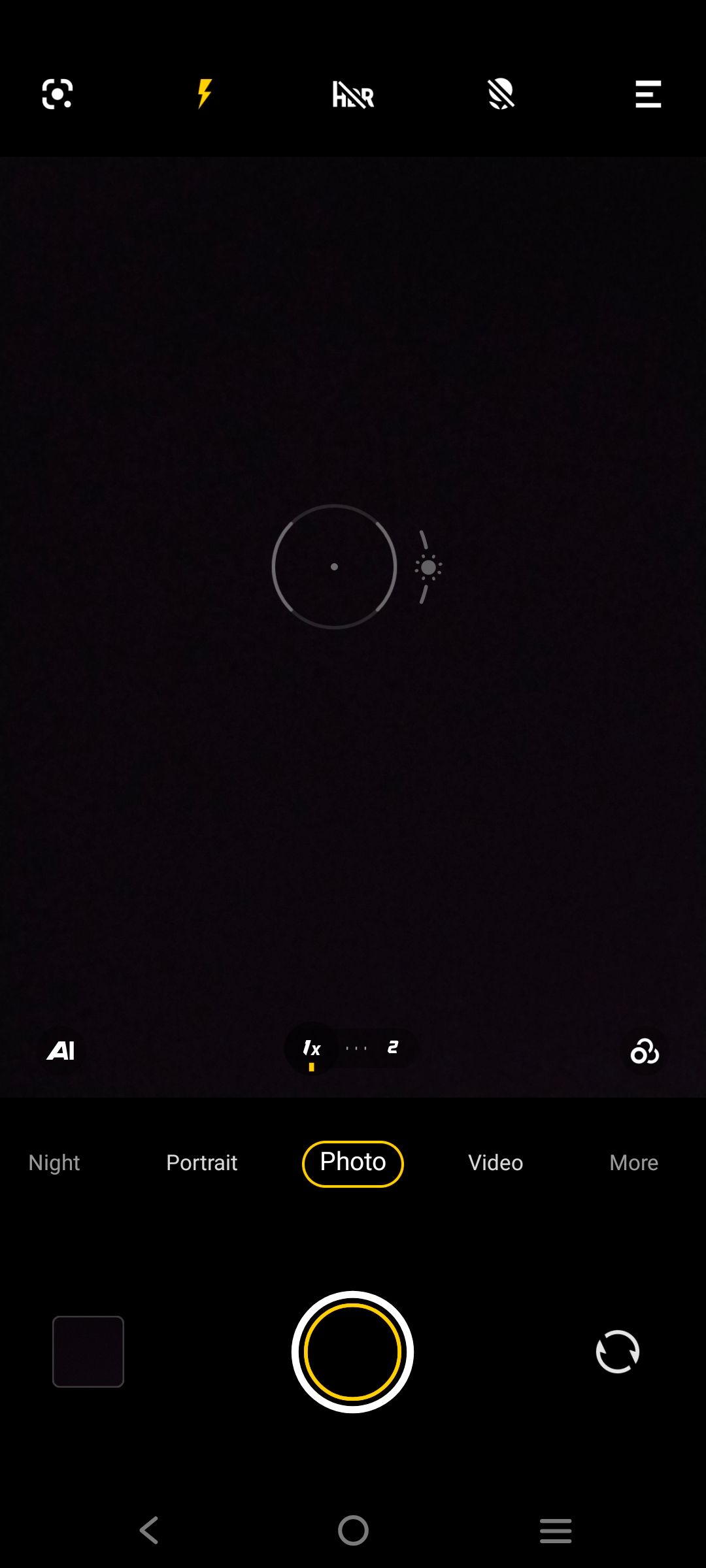Open More camera modes
The height and width of the screenshot is (1568, 706).
633,1163
